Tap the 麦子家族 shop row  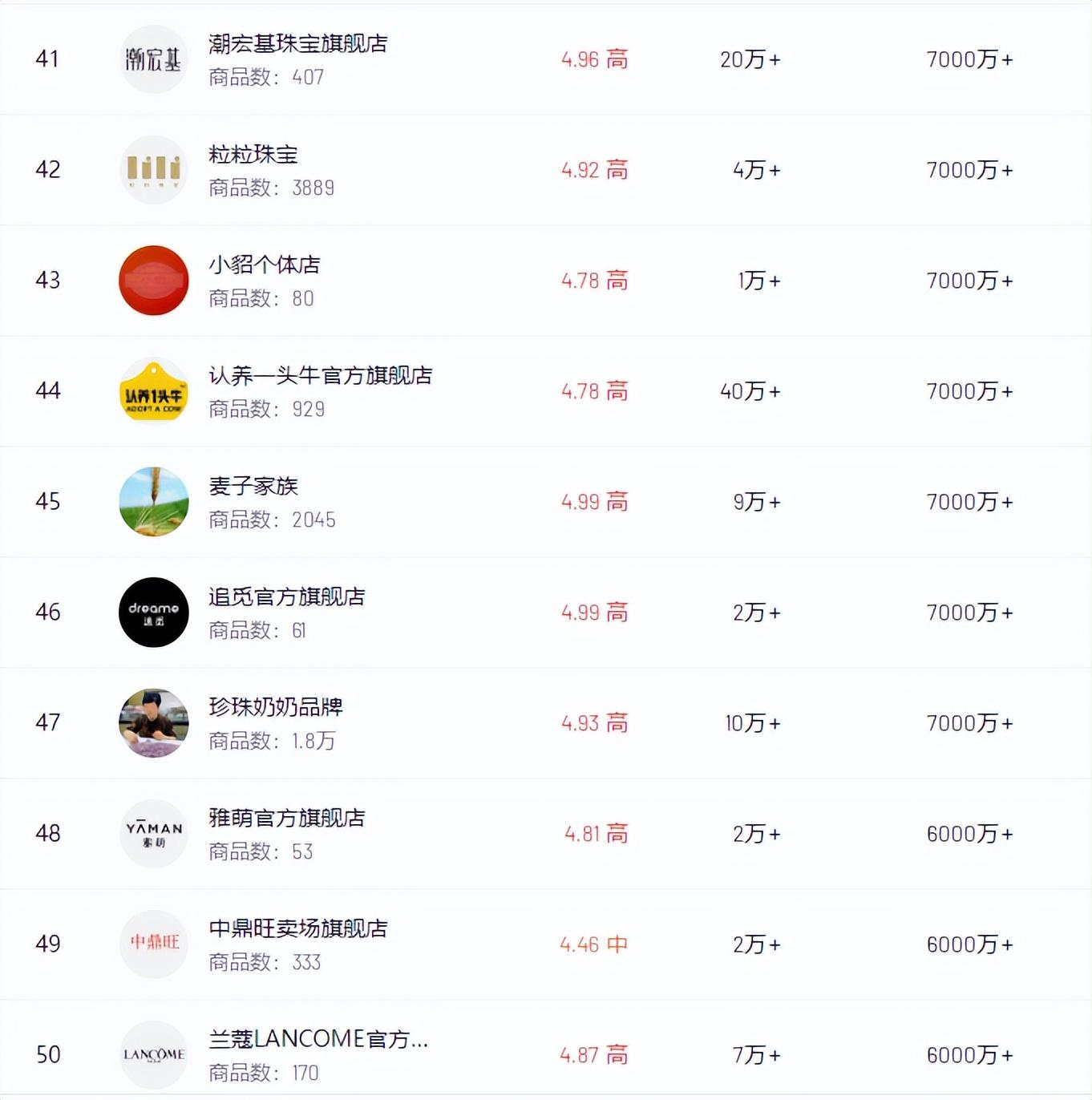click(x=253, y=486)
